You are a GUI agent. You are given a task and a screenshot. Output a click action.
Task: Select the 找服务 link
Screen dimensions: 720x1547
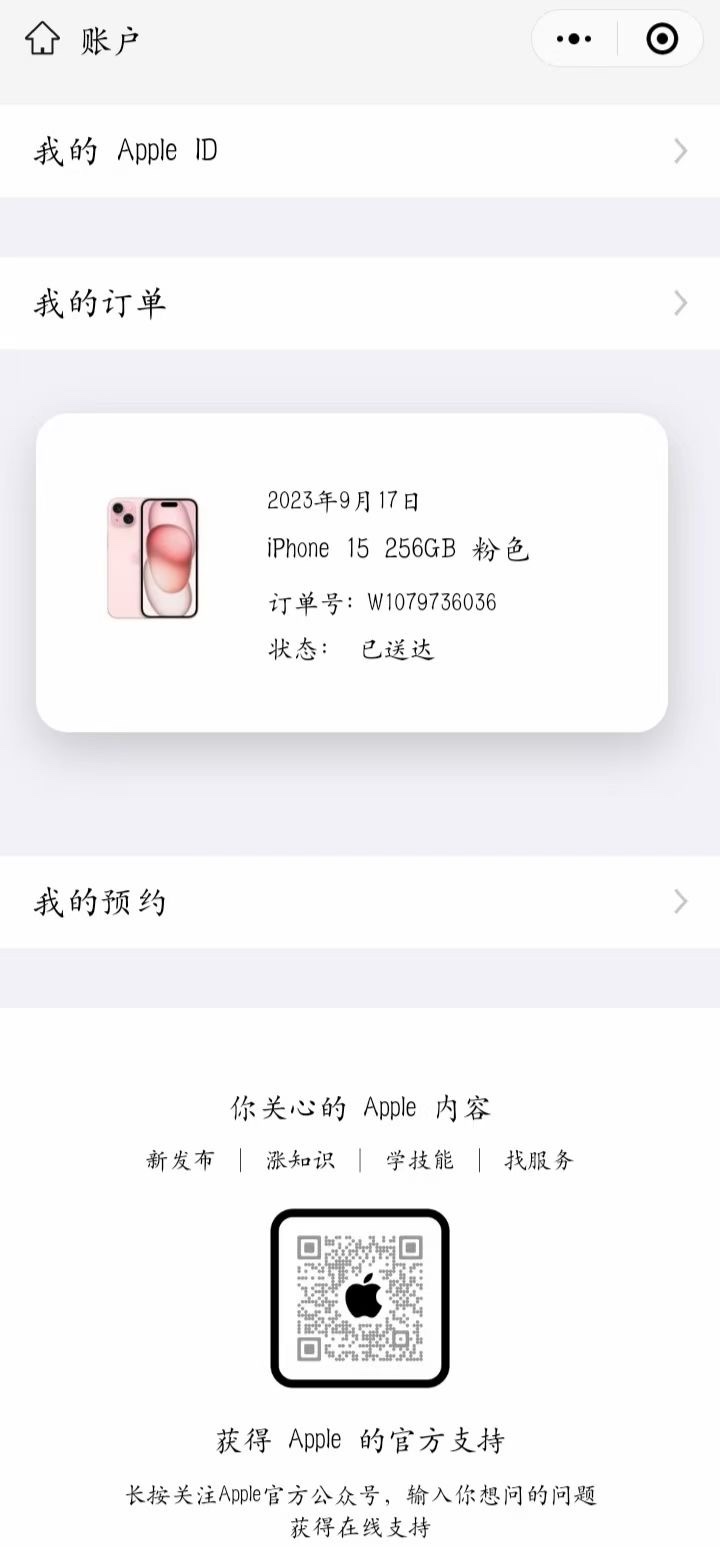coord(539,1160)
